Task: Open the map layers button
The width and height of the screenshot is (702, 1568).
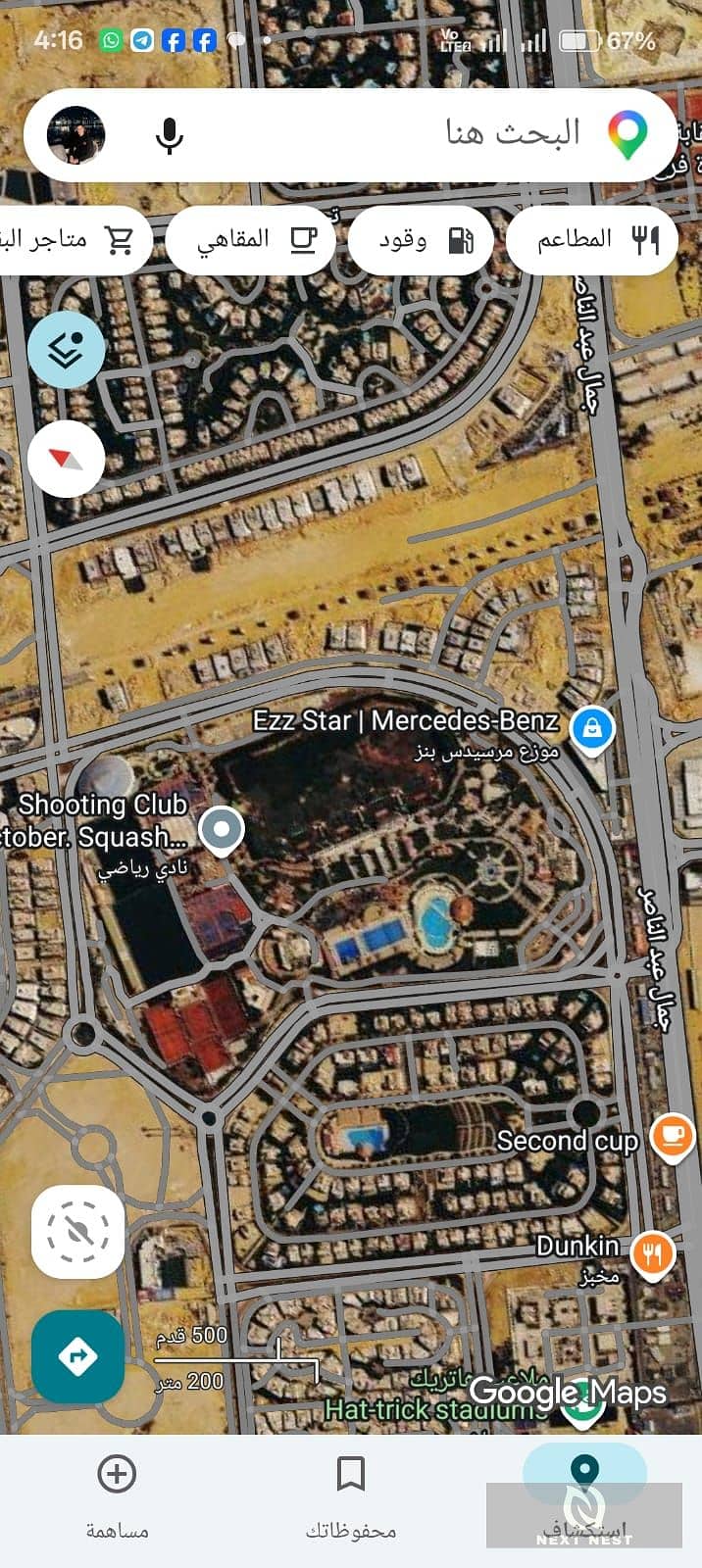Action: click(66, 350)
